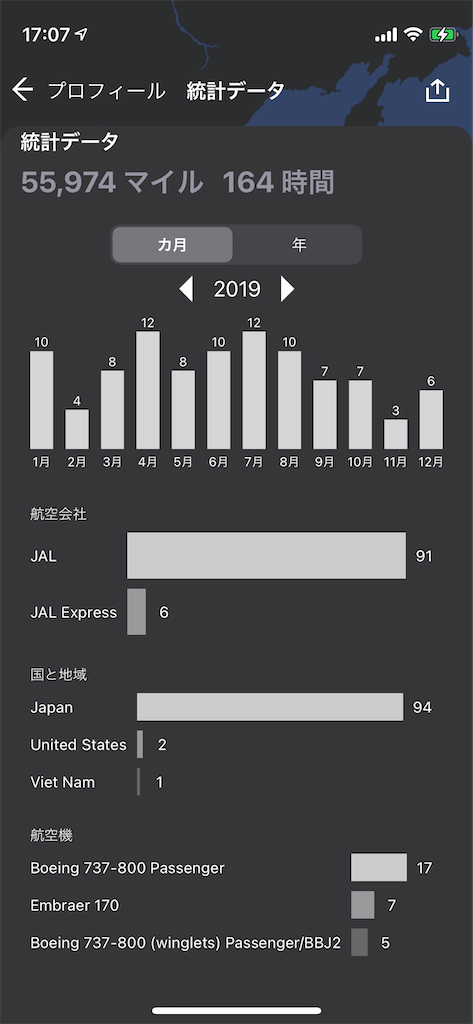Go to the previous year before 2019
The width and height of the screenshot is (473, 1024).
[x=186, y=289]
